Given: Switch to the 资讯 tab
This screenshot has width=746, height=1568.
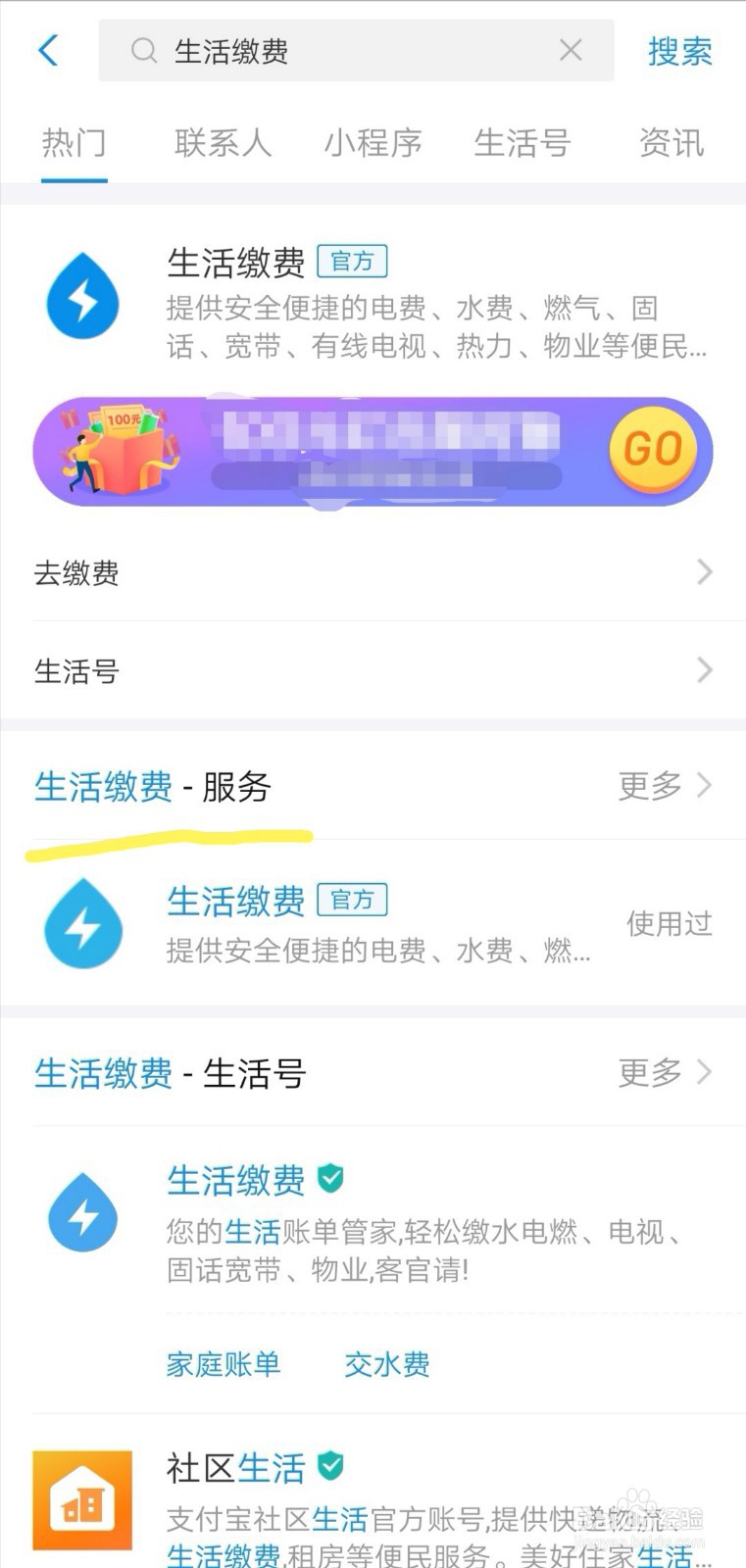Looking at the screenshot, I should click(x=671, y=143).
